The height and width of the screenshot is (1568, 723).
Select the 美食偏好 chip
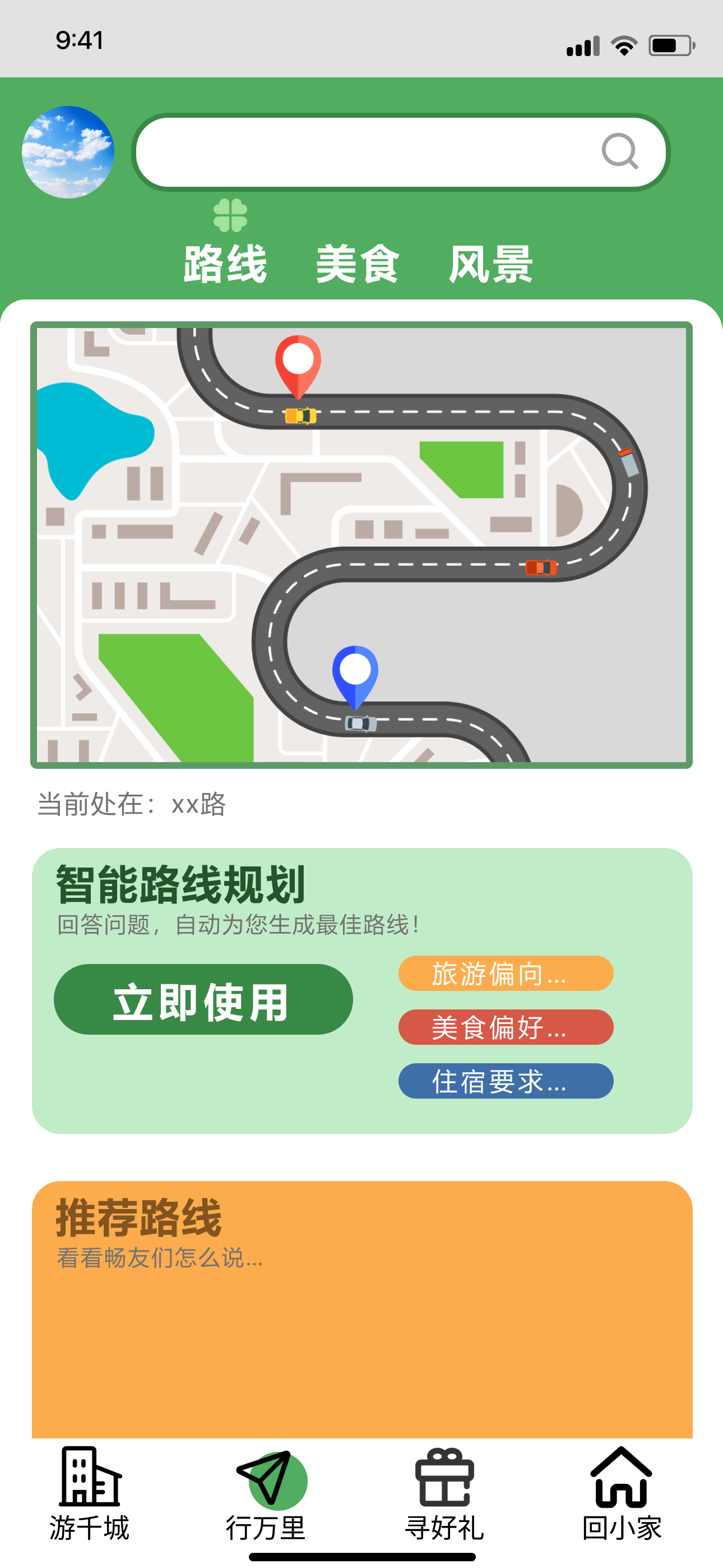[506, 1027]
